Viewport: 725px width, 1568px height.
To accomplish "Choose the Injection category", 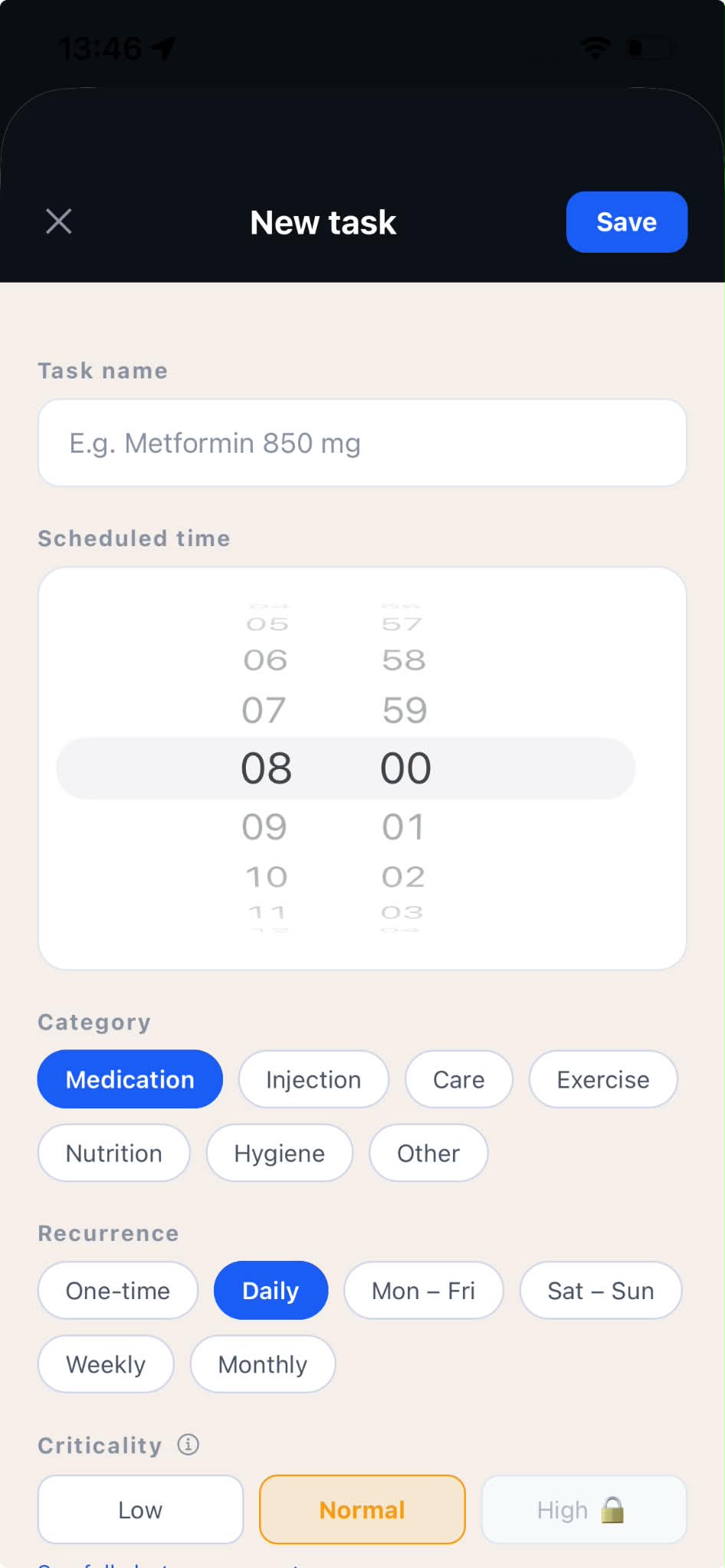I will (313, 1079).
